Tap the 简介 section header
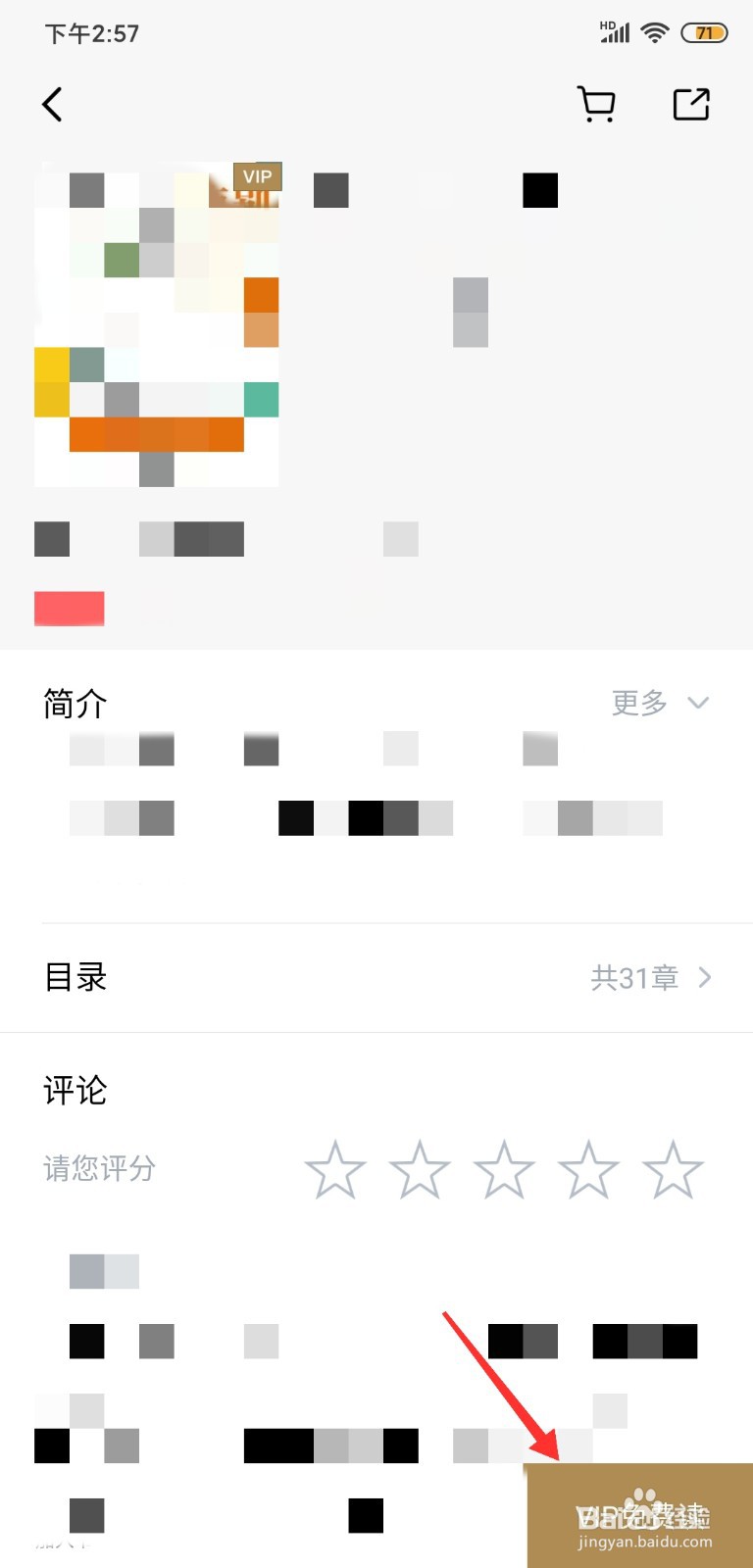Image resolution: width=753 pixels, height=1568 pixels. pyautogui.click(x=73, y=703)
